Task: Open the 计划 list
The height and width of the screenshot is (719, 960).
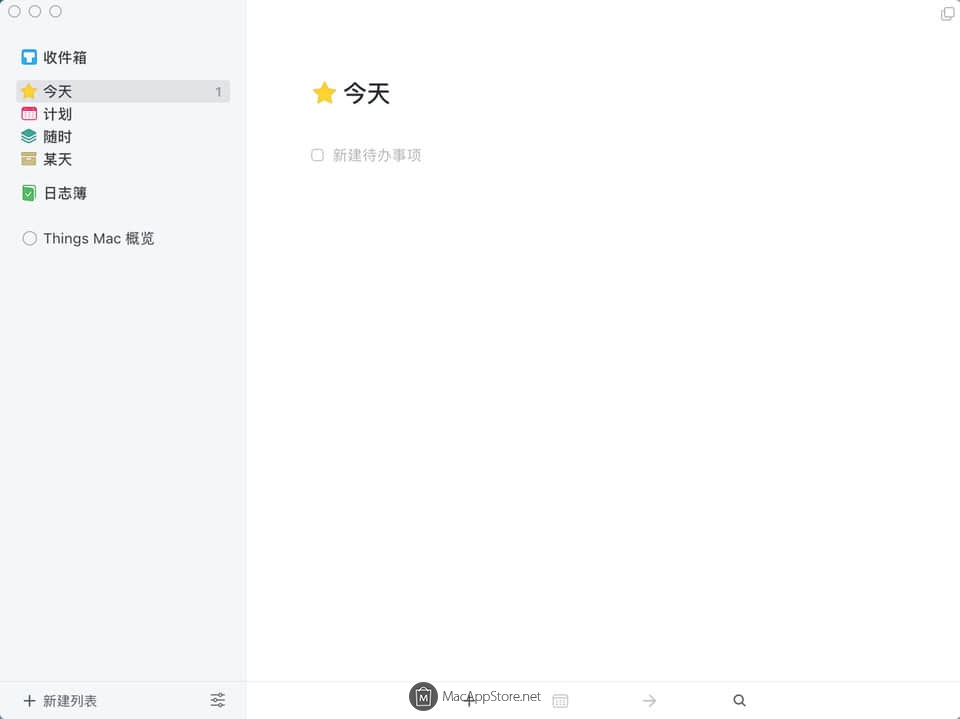Action: pos(57,114)
